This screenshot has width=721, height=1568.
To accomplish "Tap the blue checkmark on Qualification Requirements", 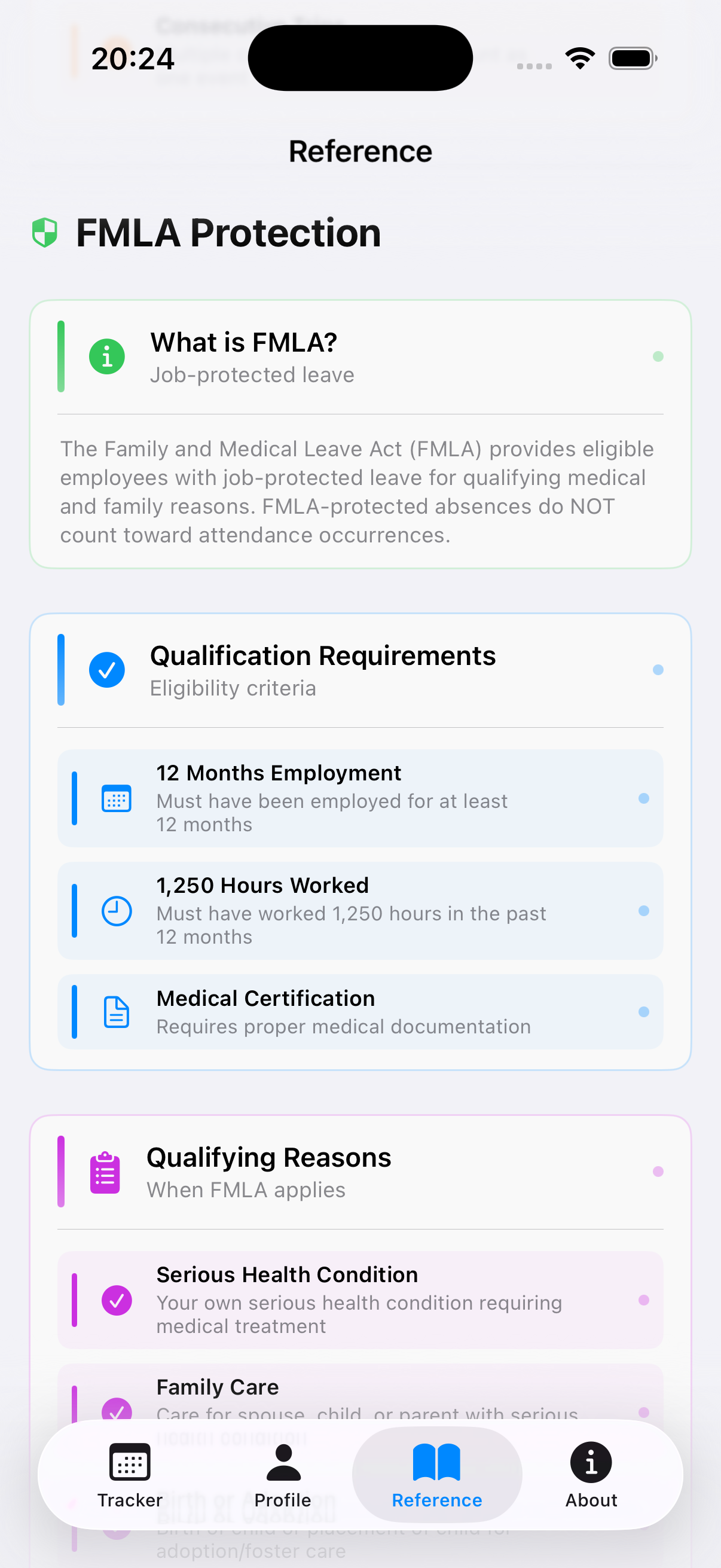I will click(x=107, y=670).
